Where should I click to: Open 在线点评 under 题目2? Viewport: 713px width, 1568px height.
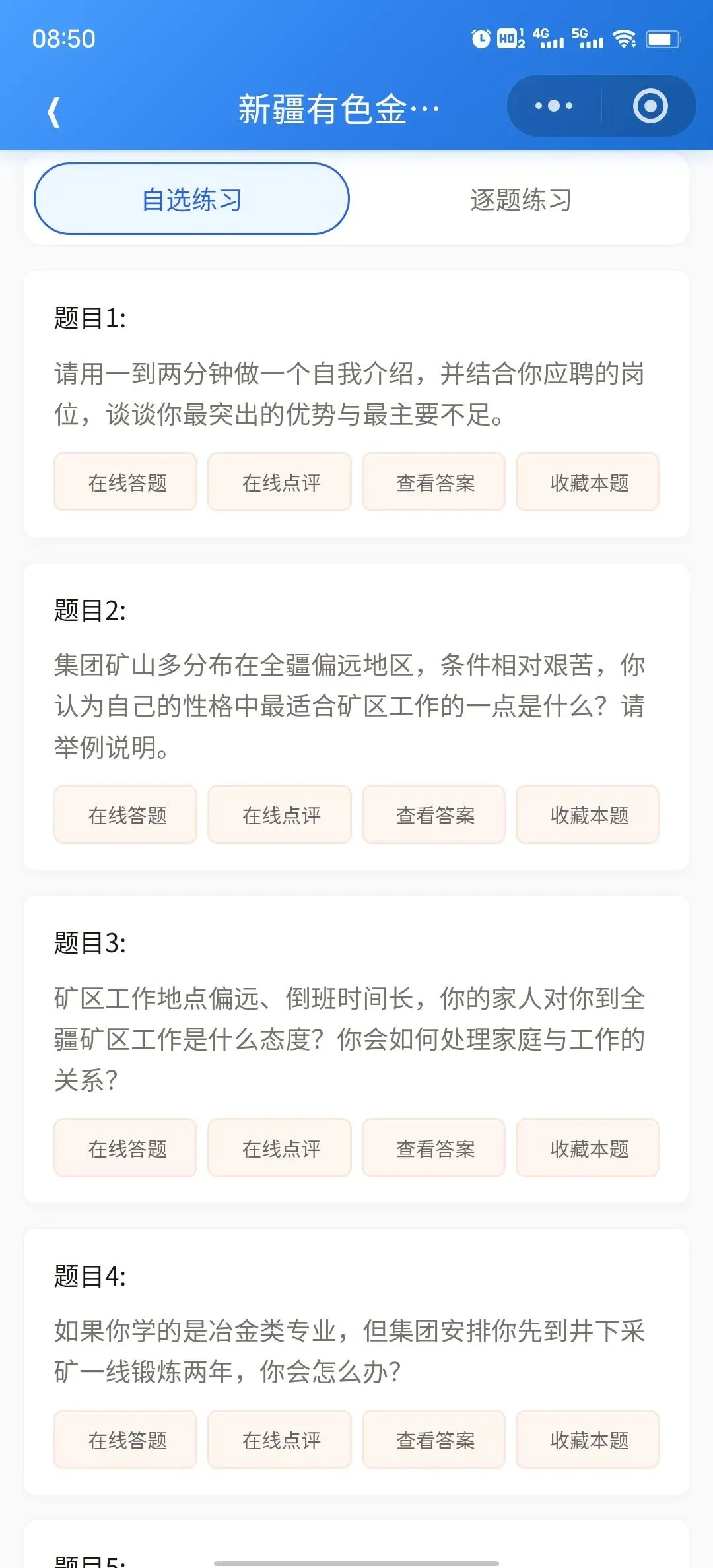[279, 814]
